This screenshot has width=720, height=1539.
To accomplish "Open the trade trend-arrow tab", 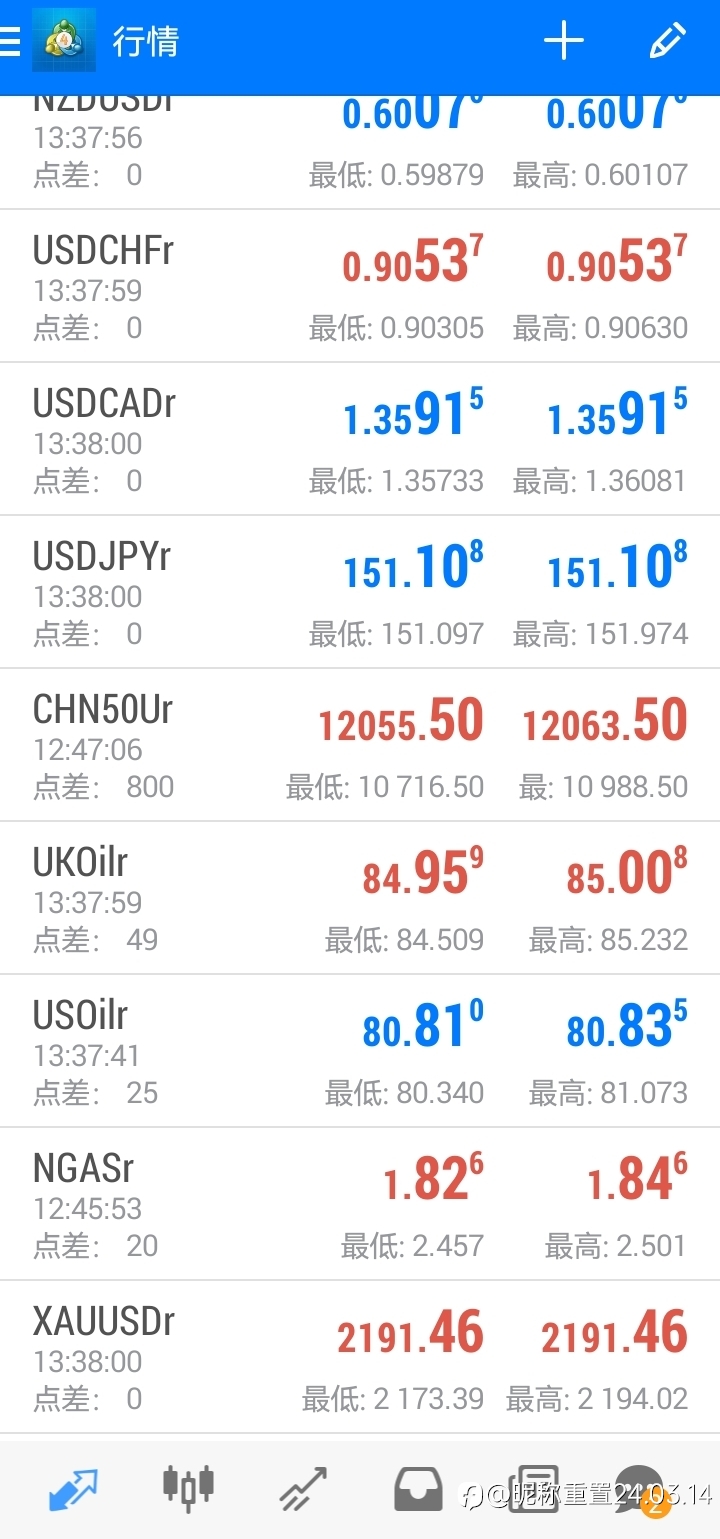I will coord(303,1489).
